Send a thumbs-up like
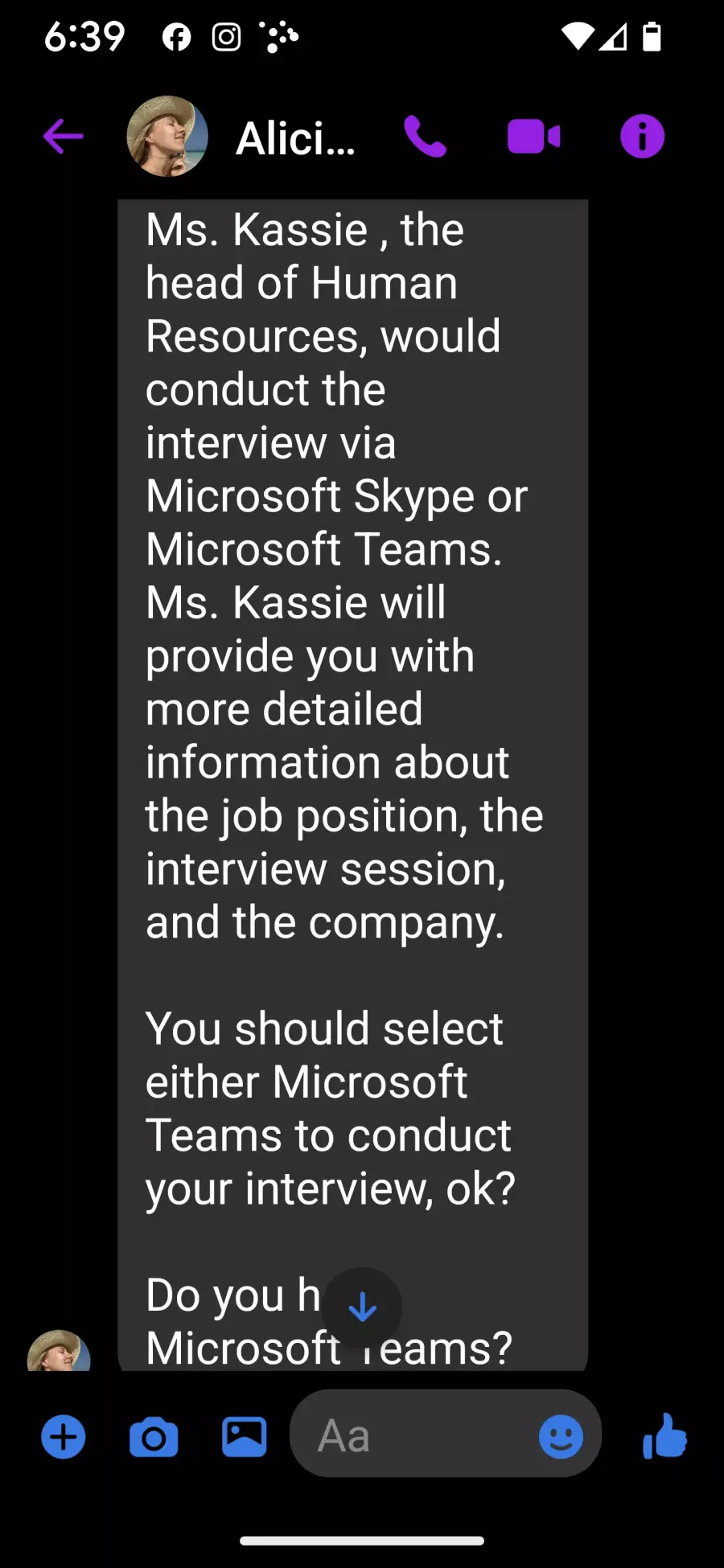The width and height of the screenshot is (724, 1568). point(664,1436)
